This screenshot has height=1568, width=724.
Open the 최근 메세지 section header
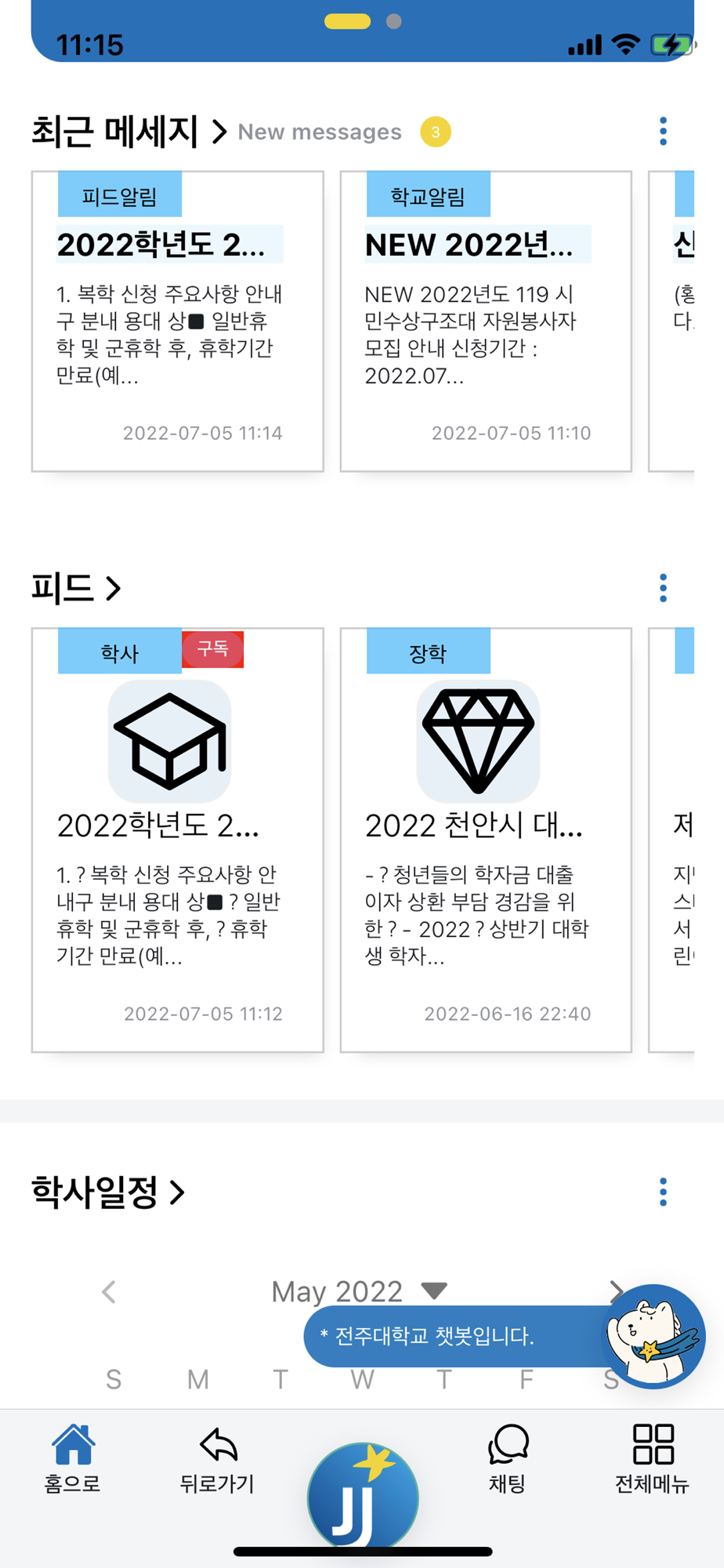[129, 132]
